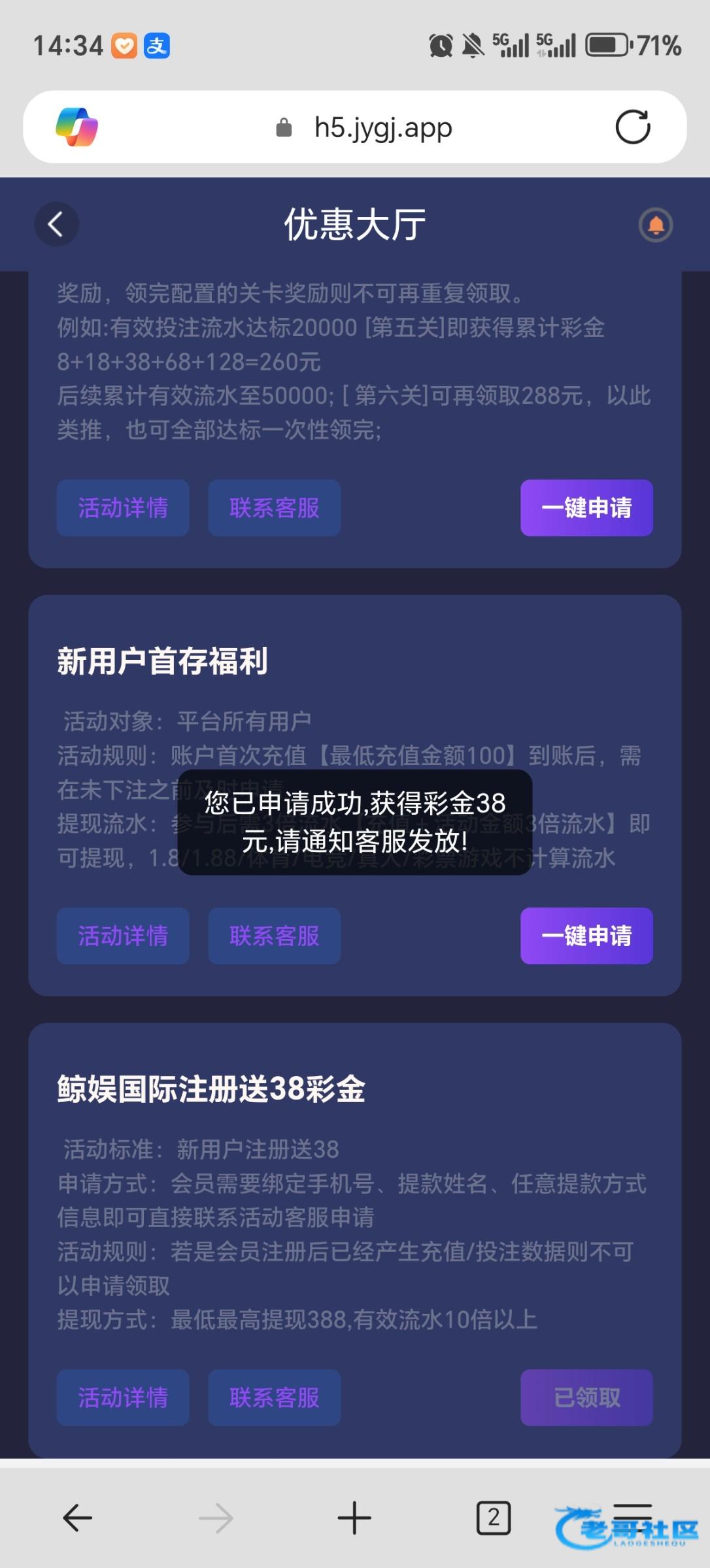The image size is (710, 1568).
Task: Tap the 已领取 button
Action: [586, 1397]
